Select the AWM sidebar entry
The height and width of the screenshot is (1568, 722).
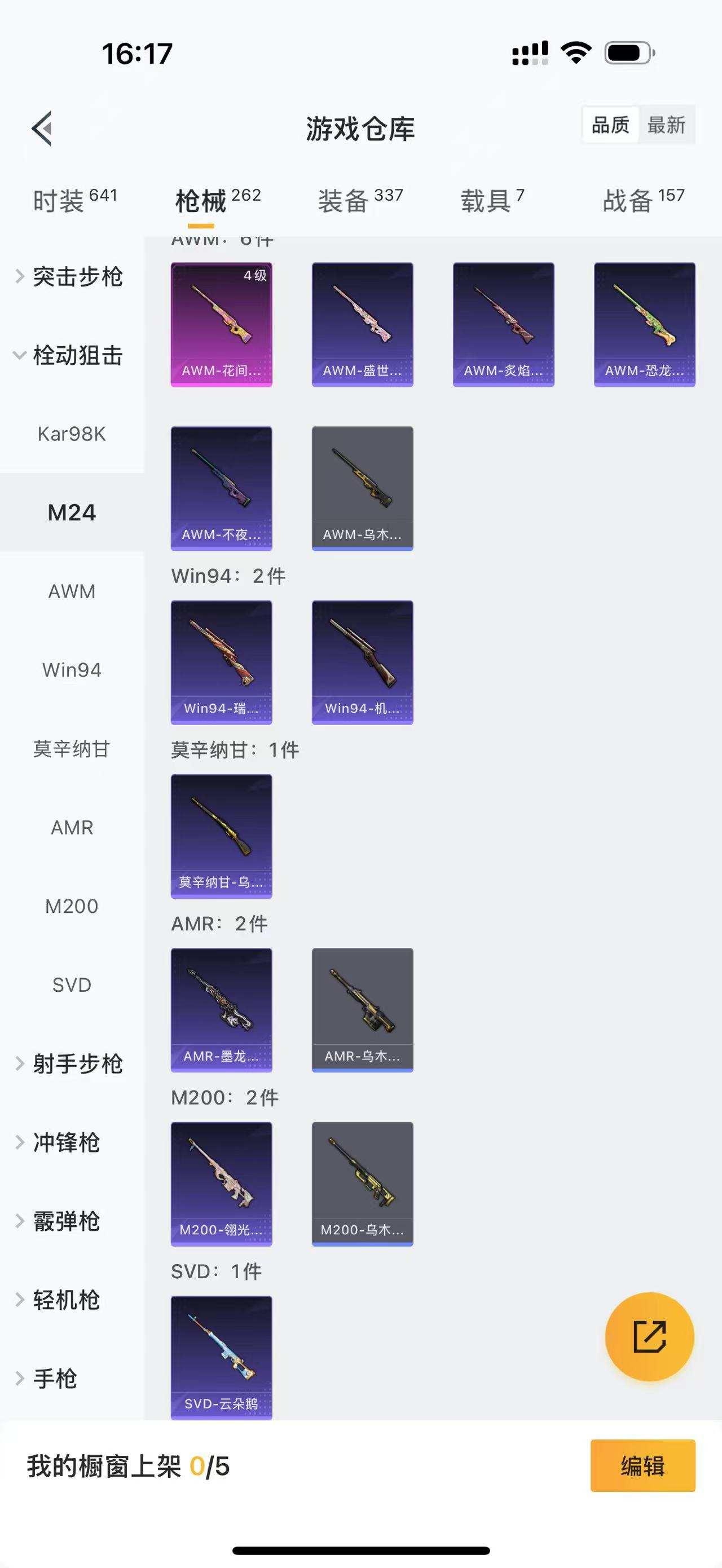click(x=72, y=591)
